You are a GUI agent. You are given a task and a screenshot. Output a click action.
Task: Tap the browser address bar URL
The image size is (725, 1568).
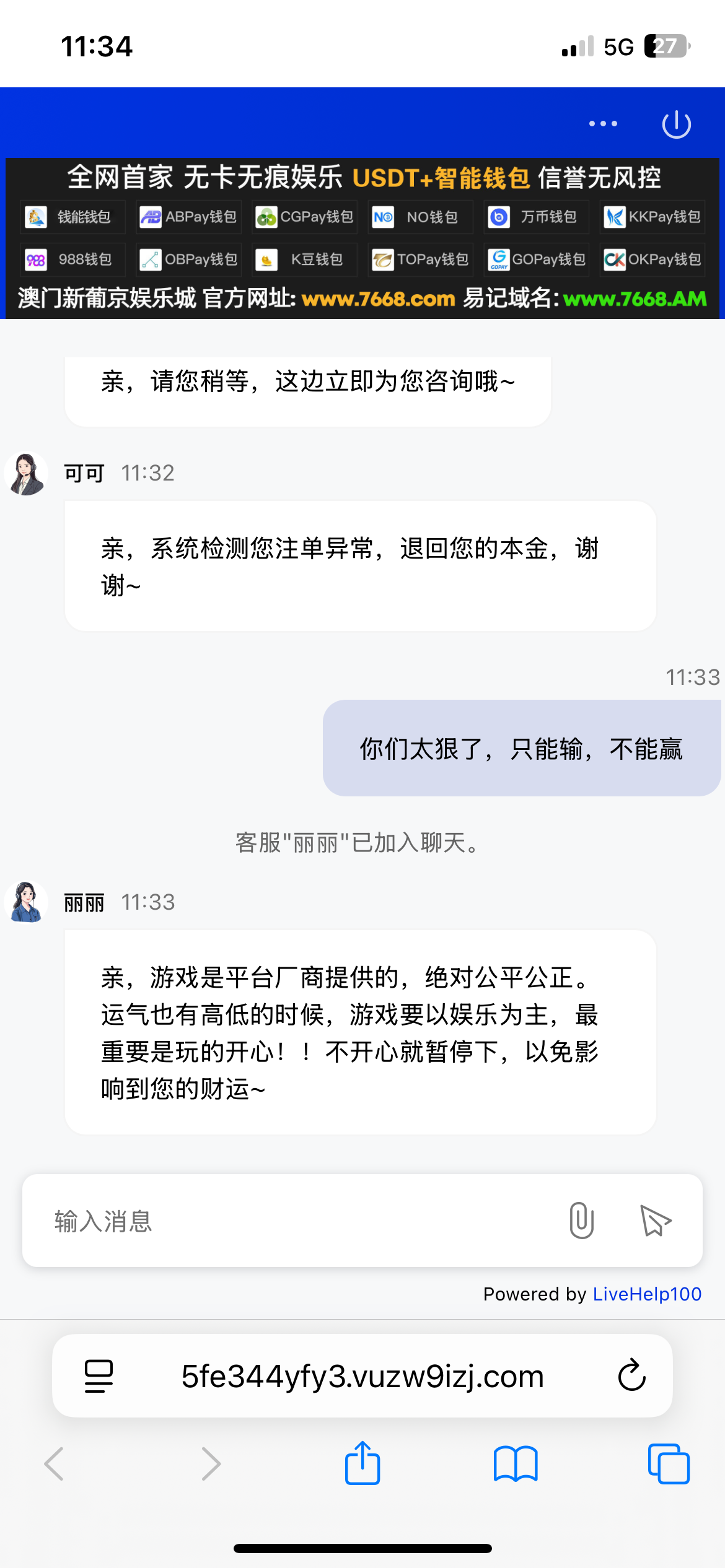click(362, 1376)
